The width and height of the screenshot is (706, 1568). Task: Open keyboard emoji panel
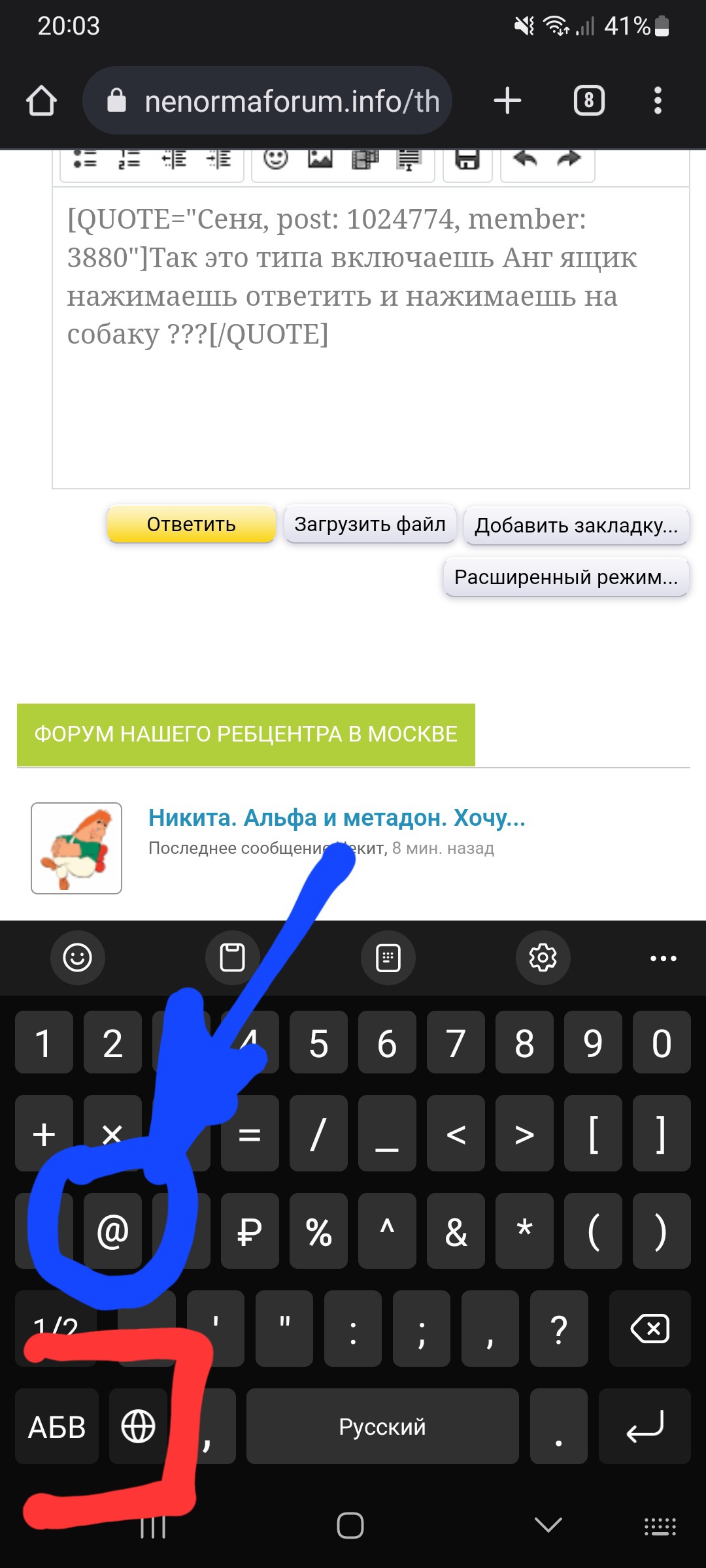point(77,958)
